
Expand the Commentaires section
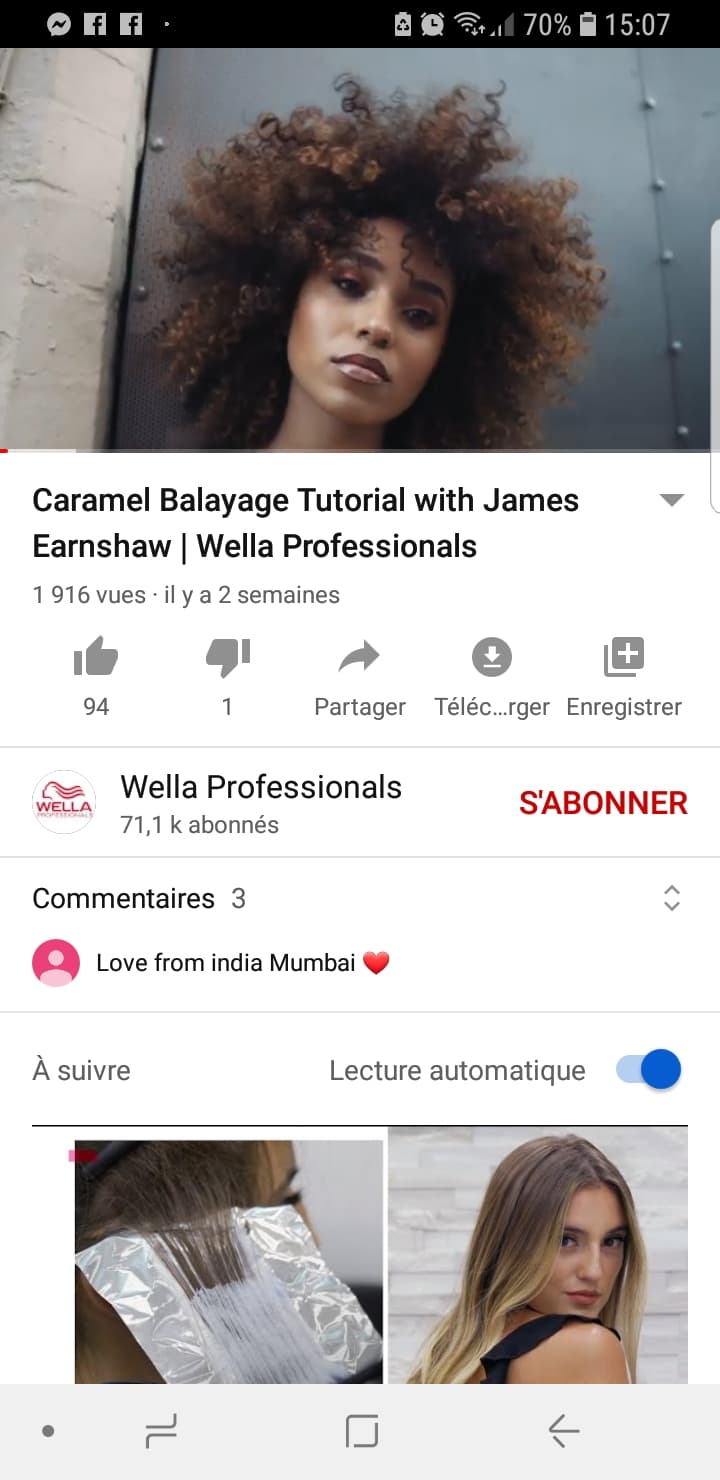672,898
